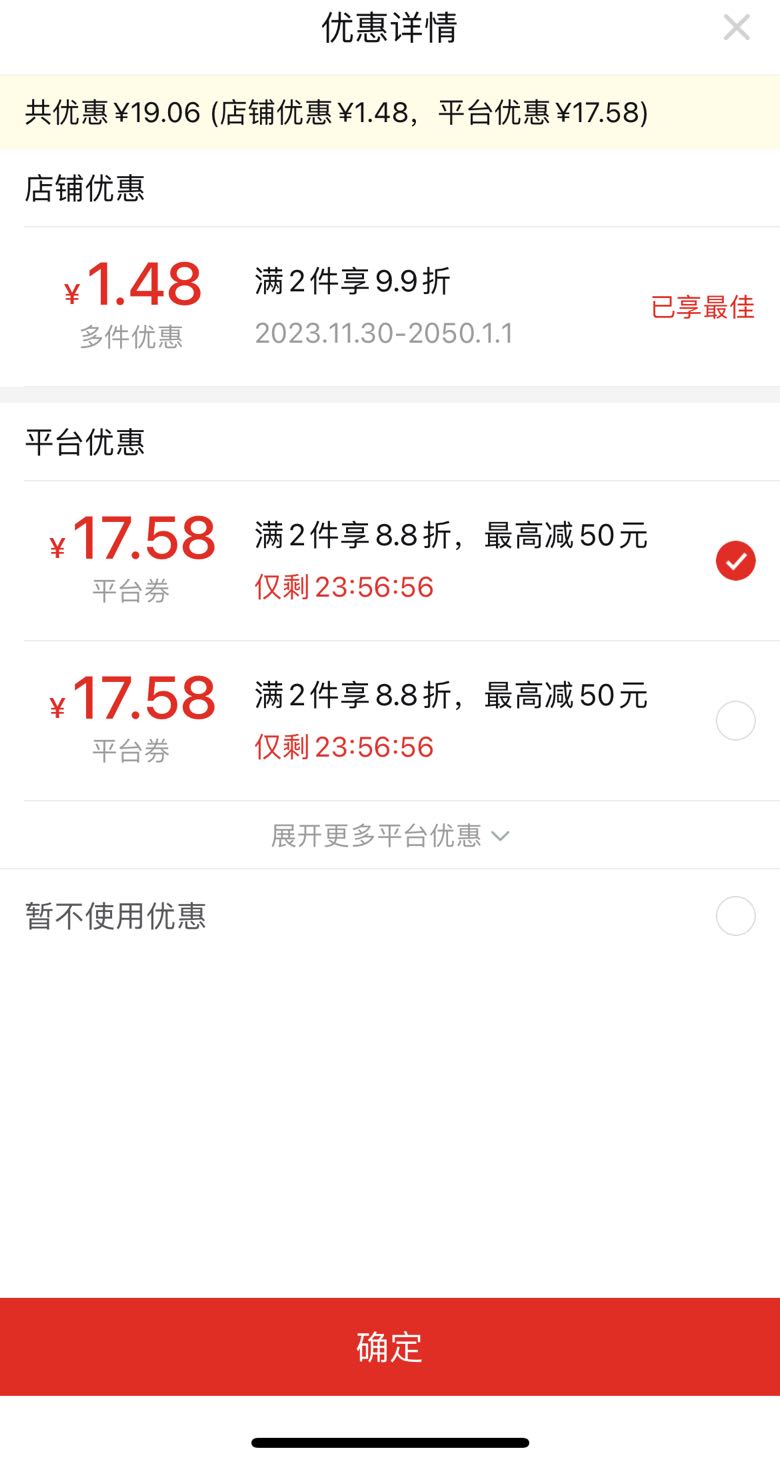Tap the countdown timer 仅剩23:56:56 on first coupon
This screenshot has width=780, height=1464.
(345, 587)
